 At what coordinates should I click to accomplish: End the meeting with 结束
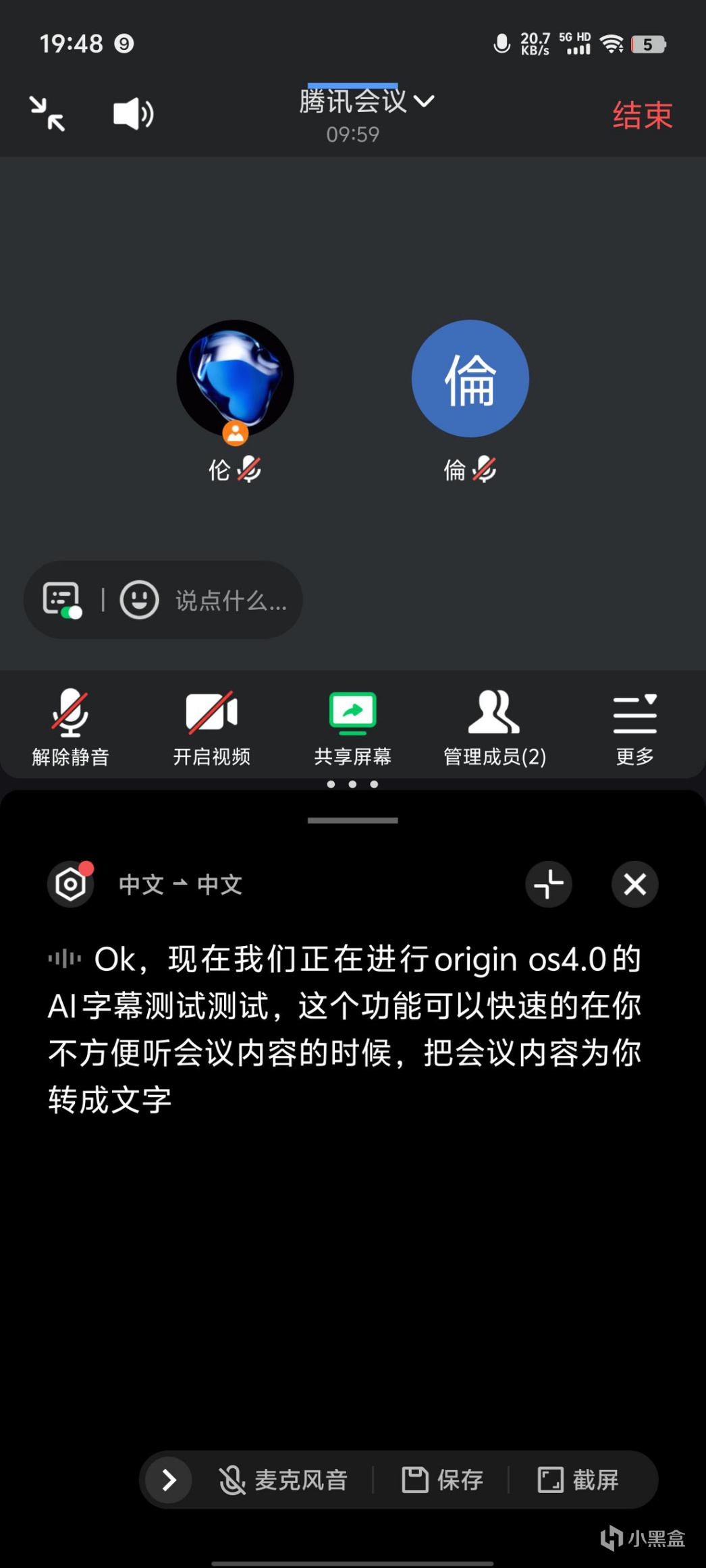pyautogui.click(x=642, y=115)
